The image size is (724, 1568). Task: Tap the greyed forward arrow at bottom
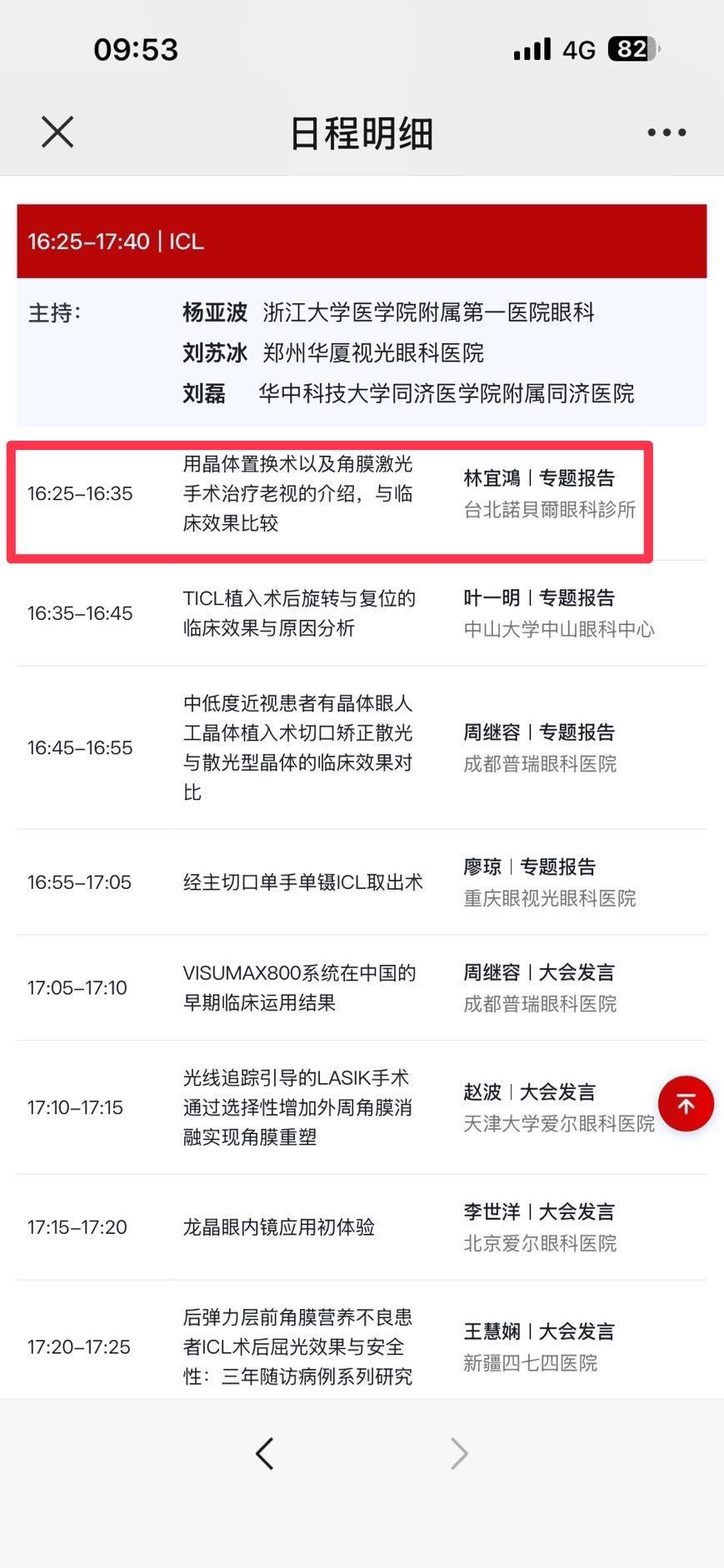point(459,1453)
